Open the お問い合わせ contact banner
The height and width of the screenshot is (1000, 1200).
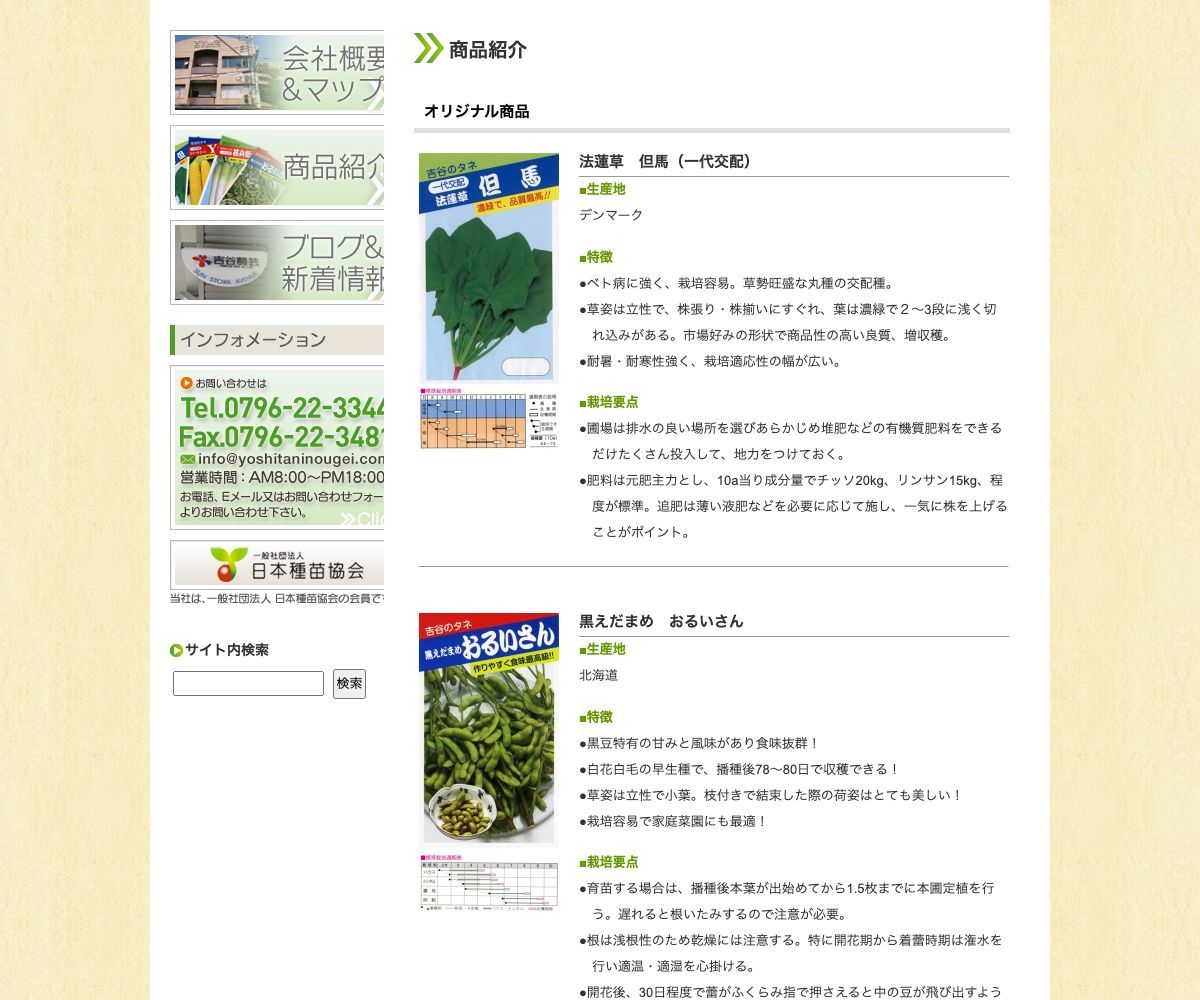coord(278,447)
